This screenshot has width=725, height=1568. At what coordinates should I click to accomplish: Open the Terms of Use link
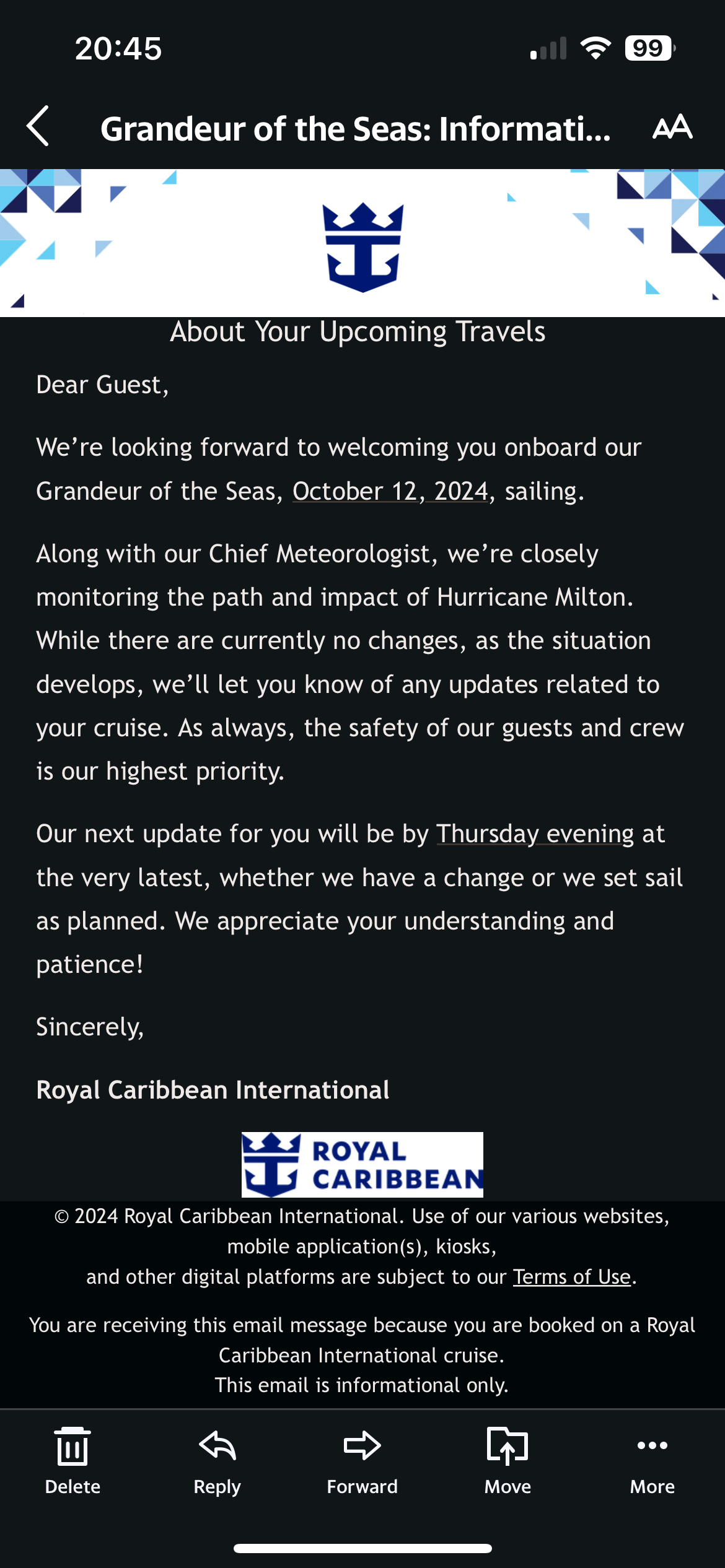coord(571,1276)
